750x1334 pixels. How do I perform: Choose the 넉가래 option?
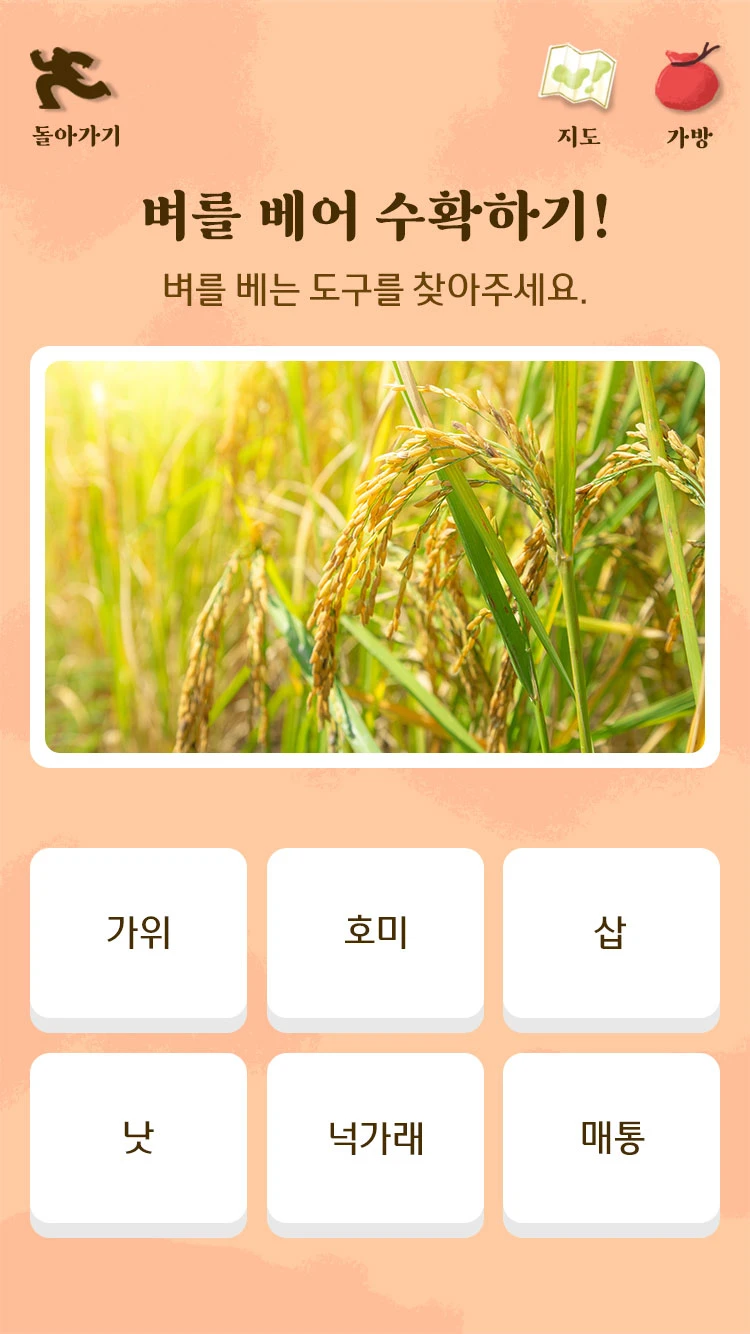[375, 1139]
